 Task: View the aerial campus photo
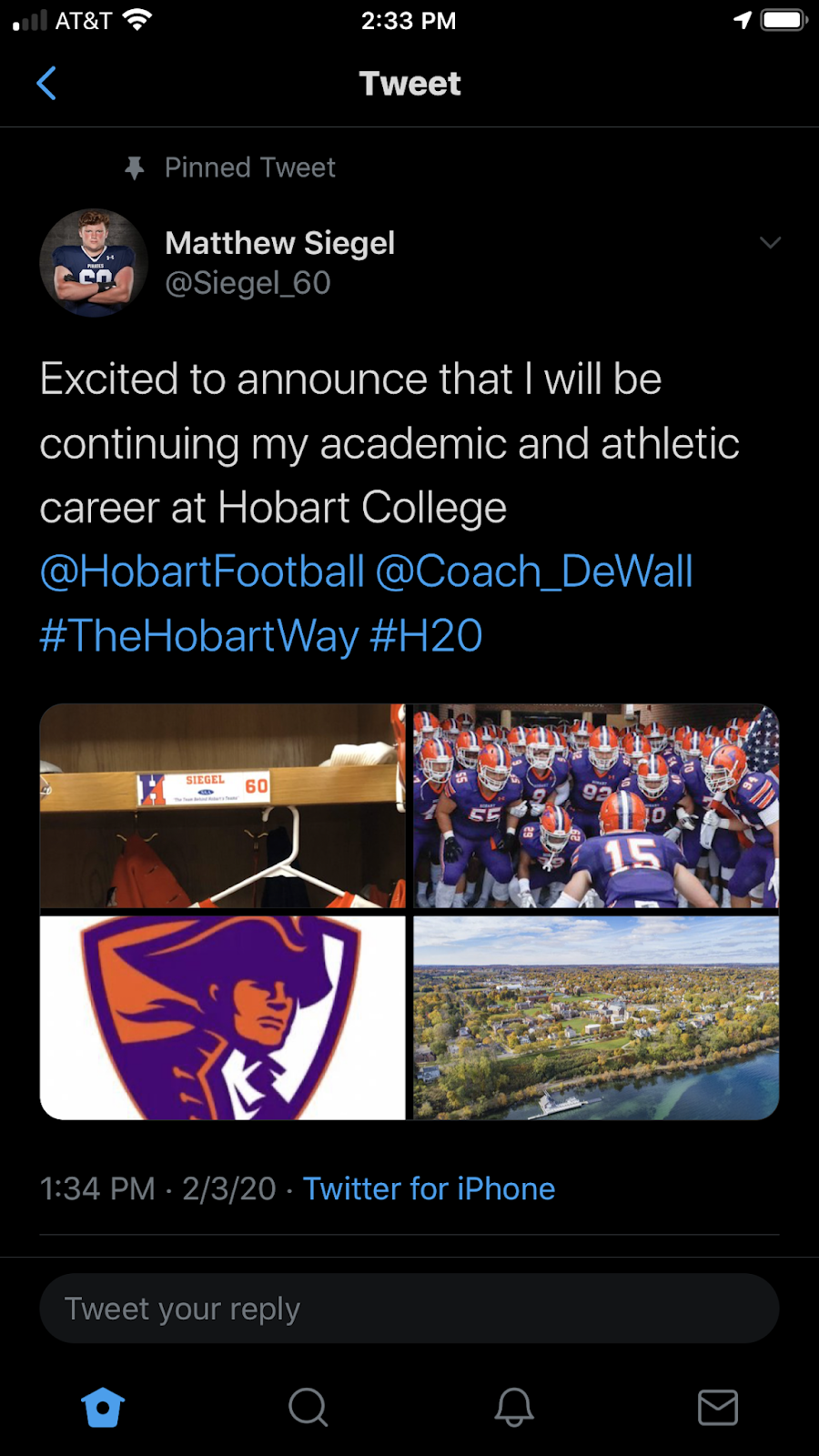(x=596, y=1017)
